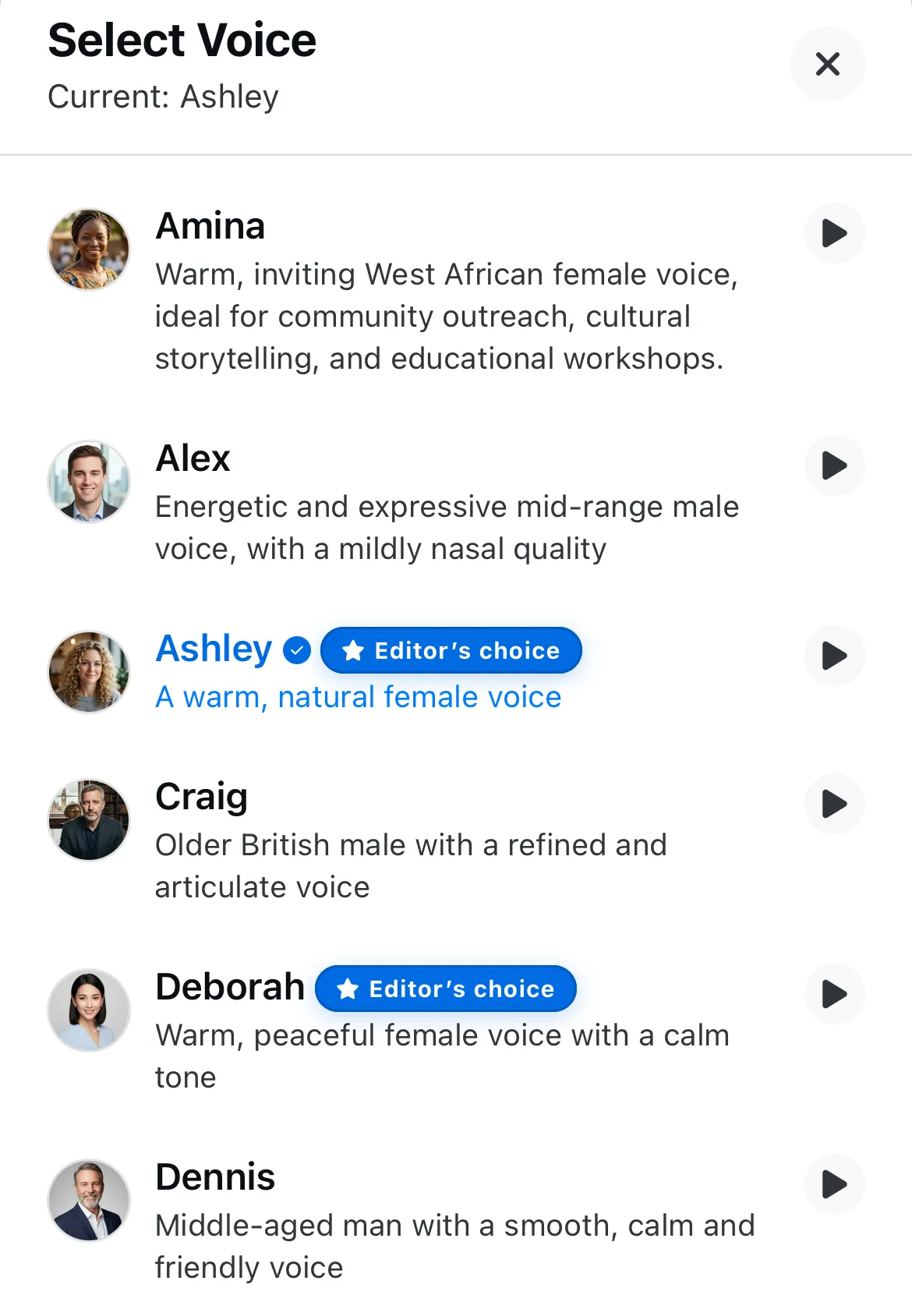Listen to Deborah's voice sample
Viewport: 912px width, 1316px height.
pos(834,994)
